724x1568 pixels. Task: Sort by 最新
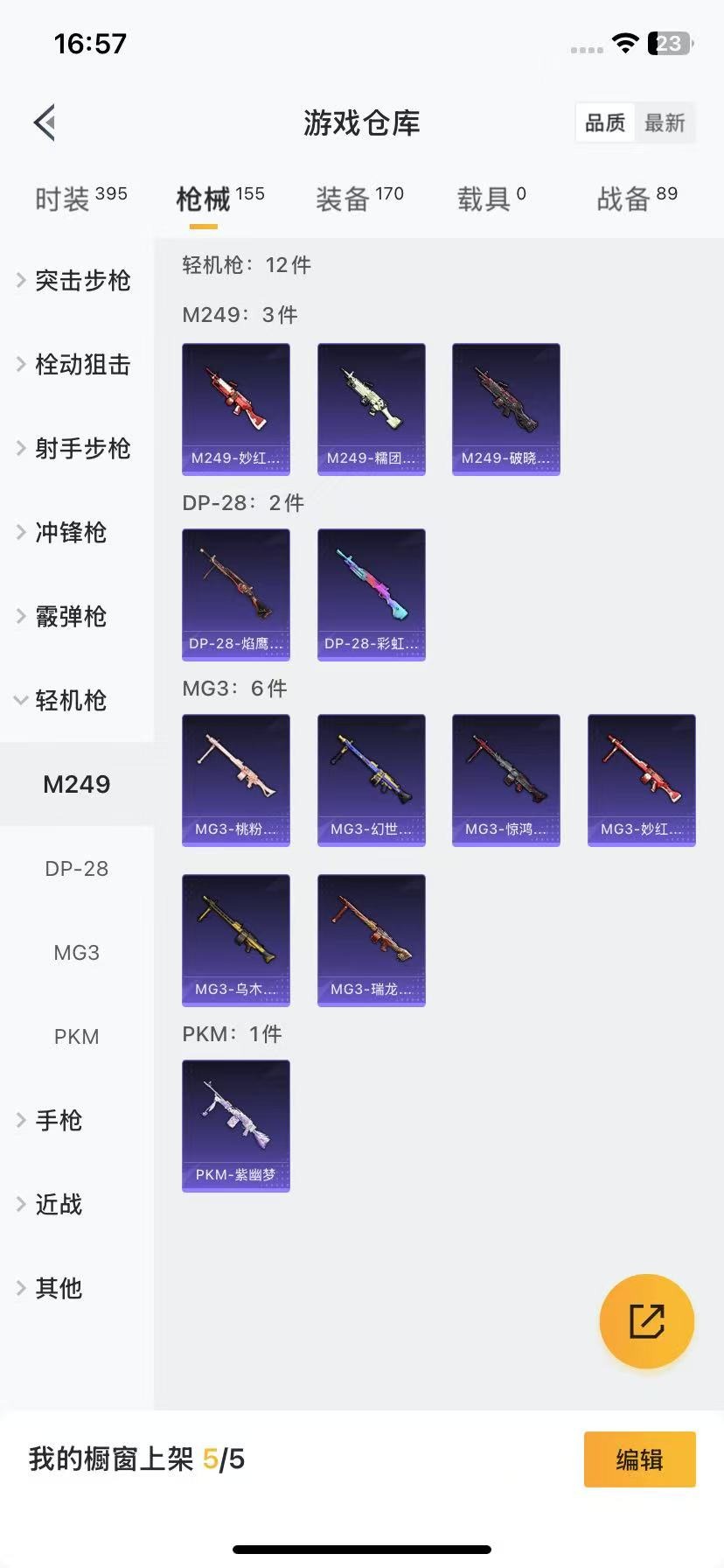pos(665,123)
